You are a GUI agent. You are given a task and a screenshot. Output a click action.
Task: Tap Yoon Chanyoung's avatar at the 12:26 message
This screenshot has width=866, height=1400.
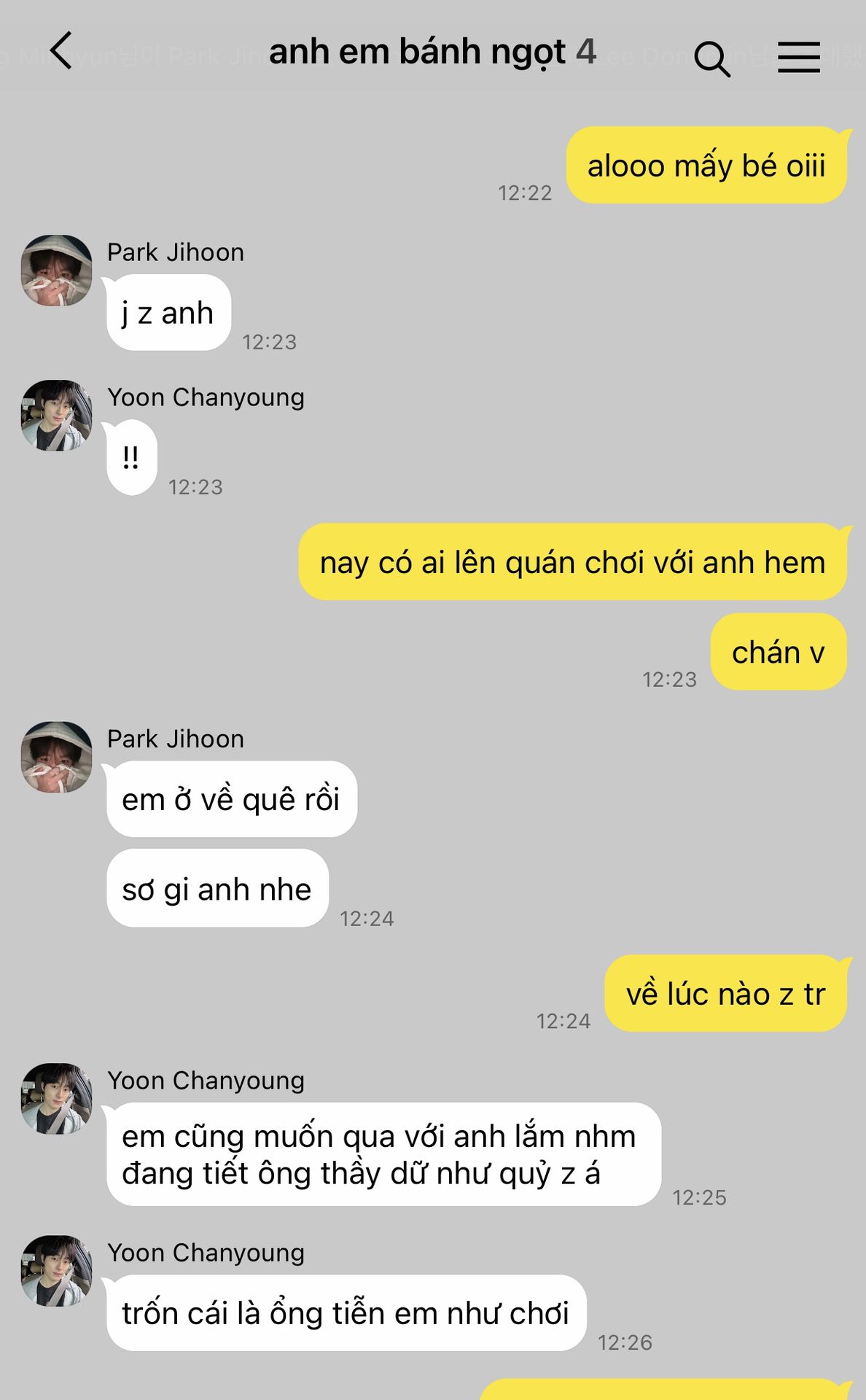coord(57,1270)
